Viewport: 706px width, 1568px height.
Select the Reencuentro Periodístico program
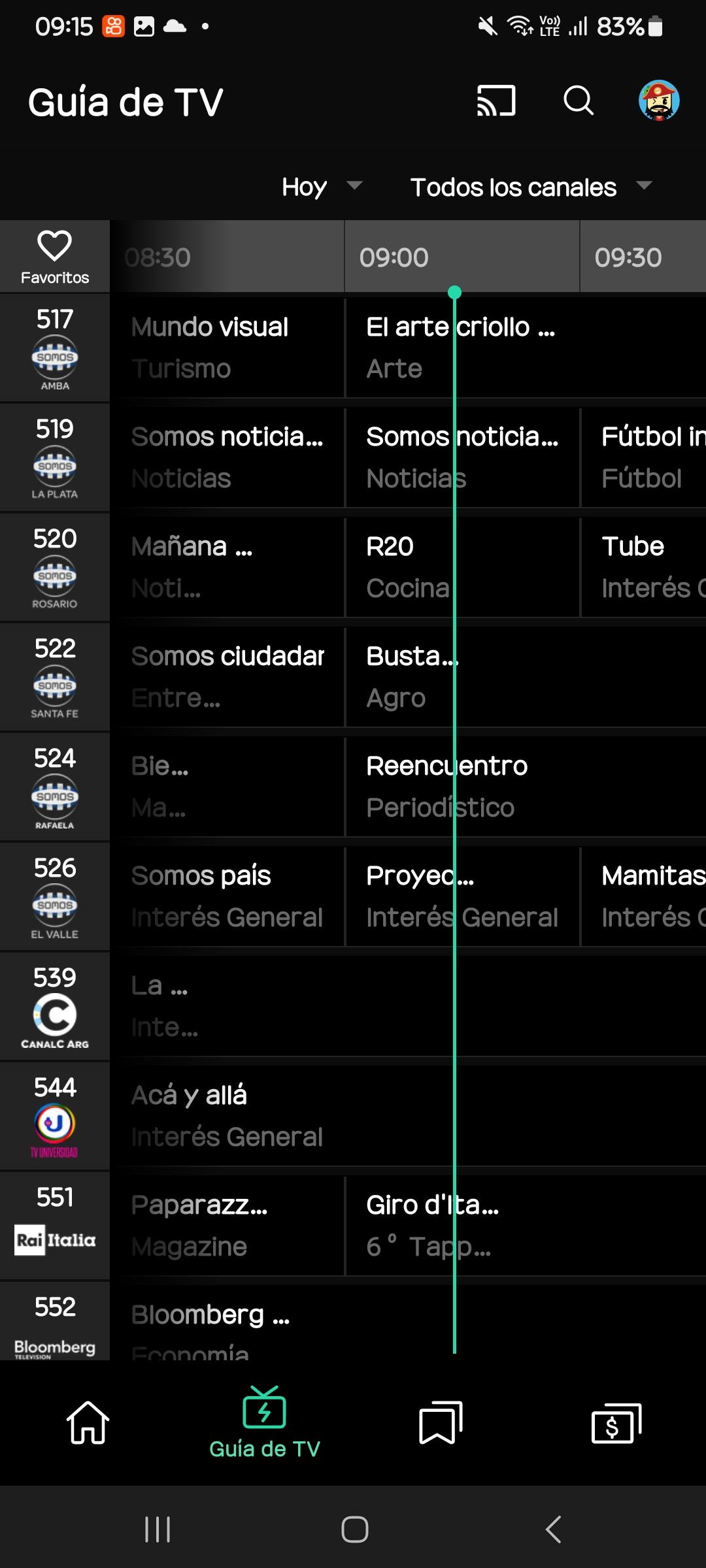526,787
